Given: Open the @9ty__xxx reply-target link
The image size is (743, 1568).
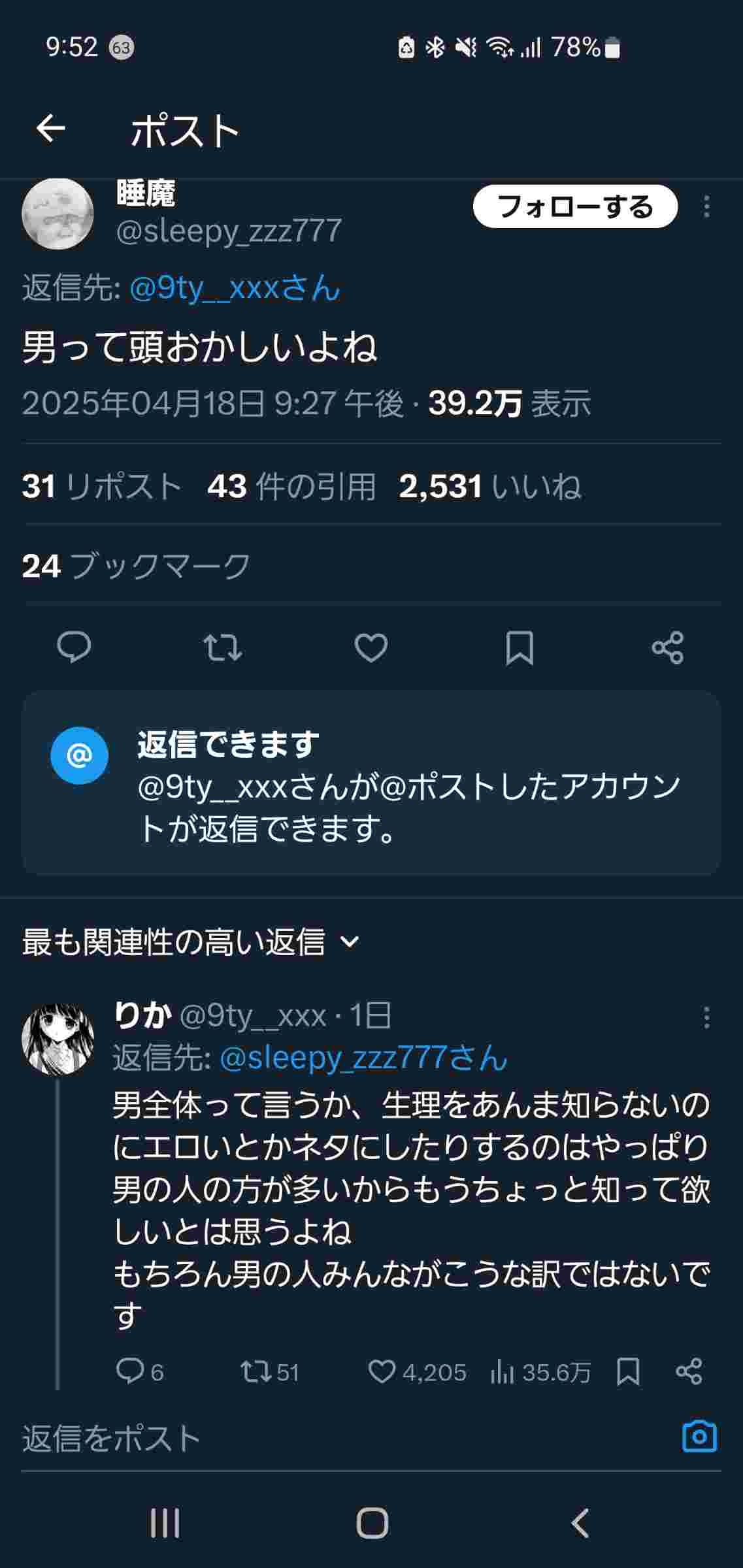Looking at the screenshot, I should pyautogui.click(x=235, y=288).
